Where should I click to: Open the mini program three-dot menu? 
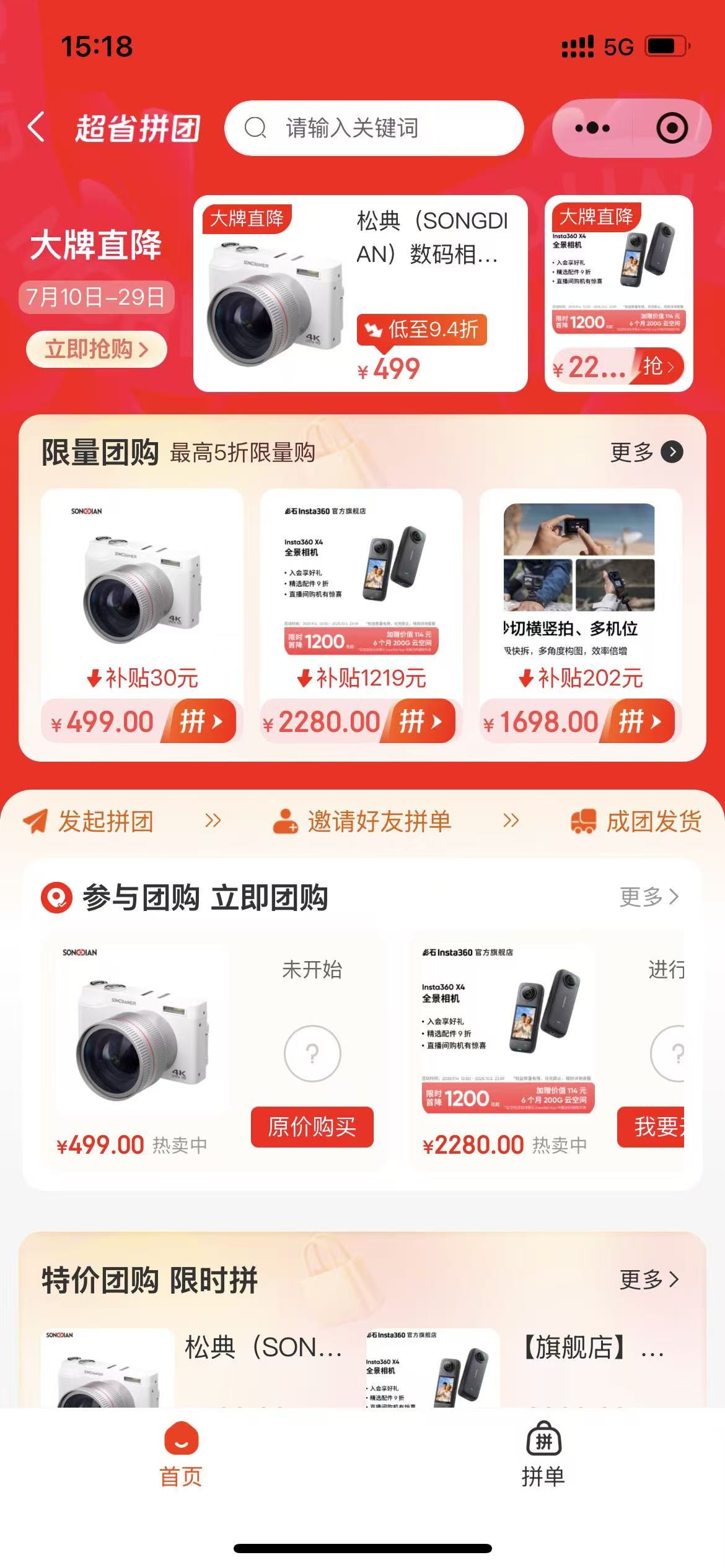tap(592, 128)
